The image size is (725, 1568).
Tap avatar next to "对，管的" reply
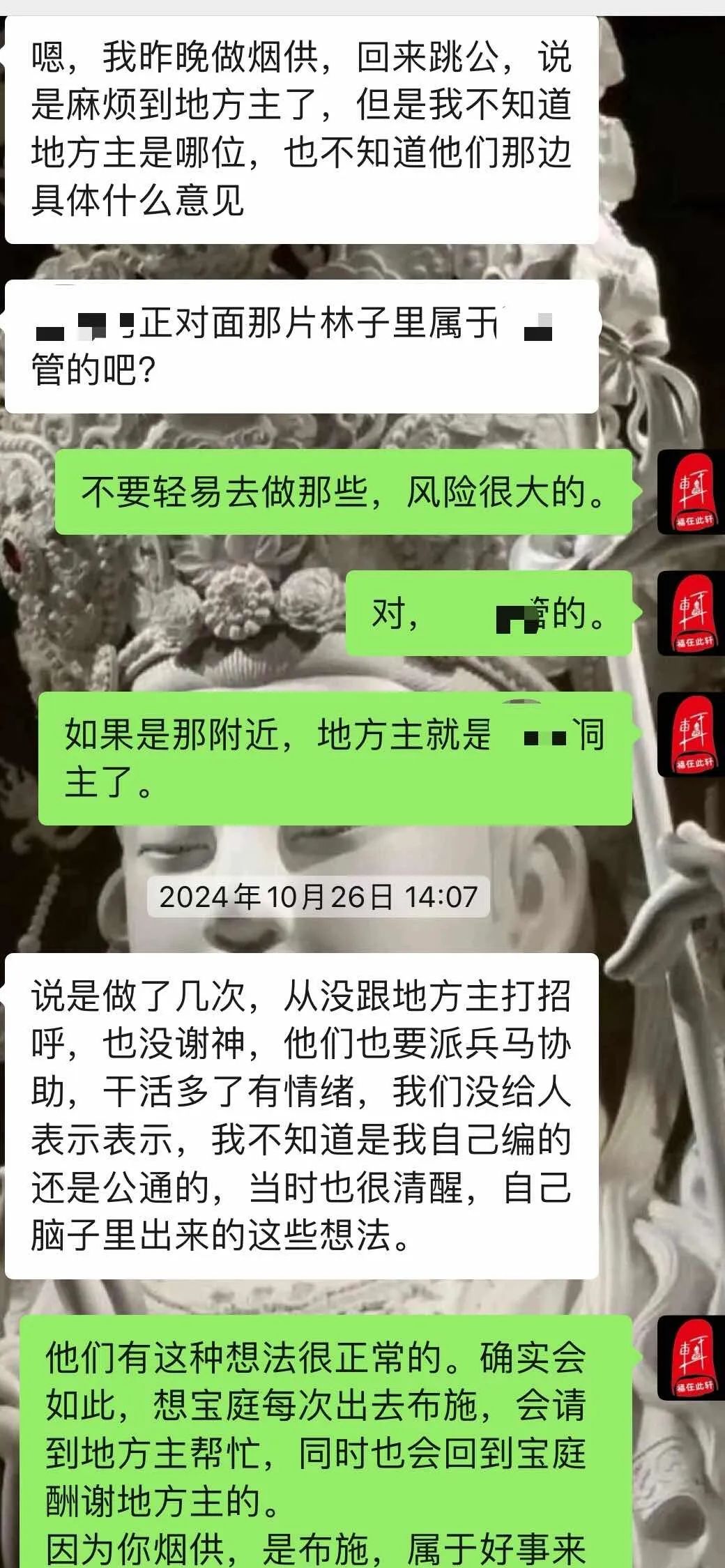pos(692,613)
